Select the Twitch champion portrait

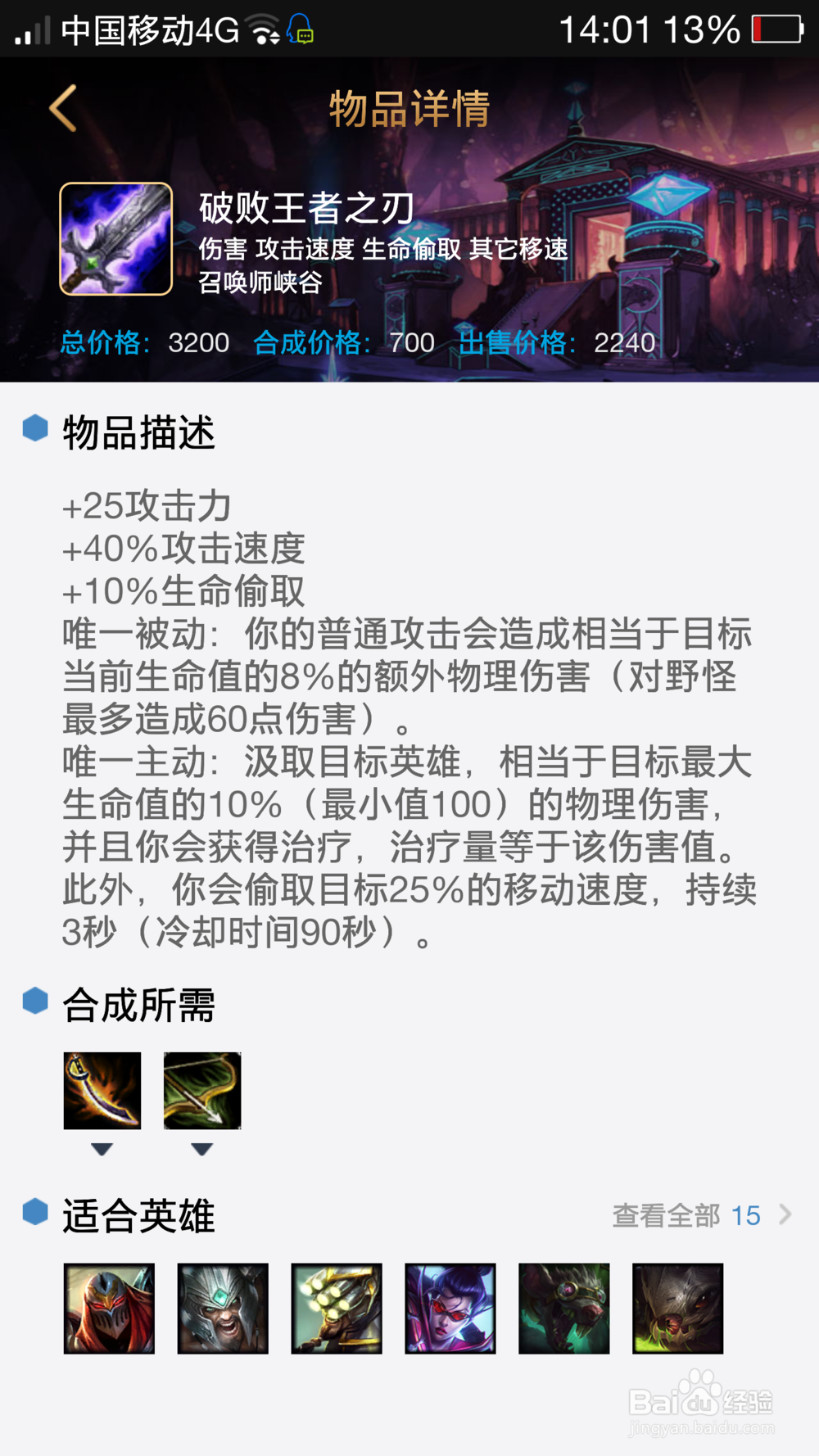(x=563, y=1309)
